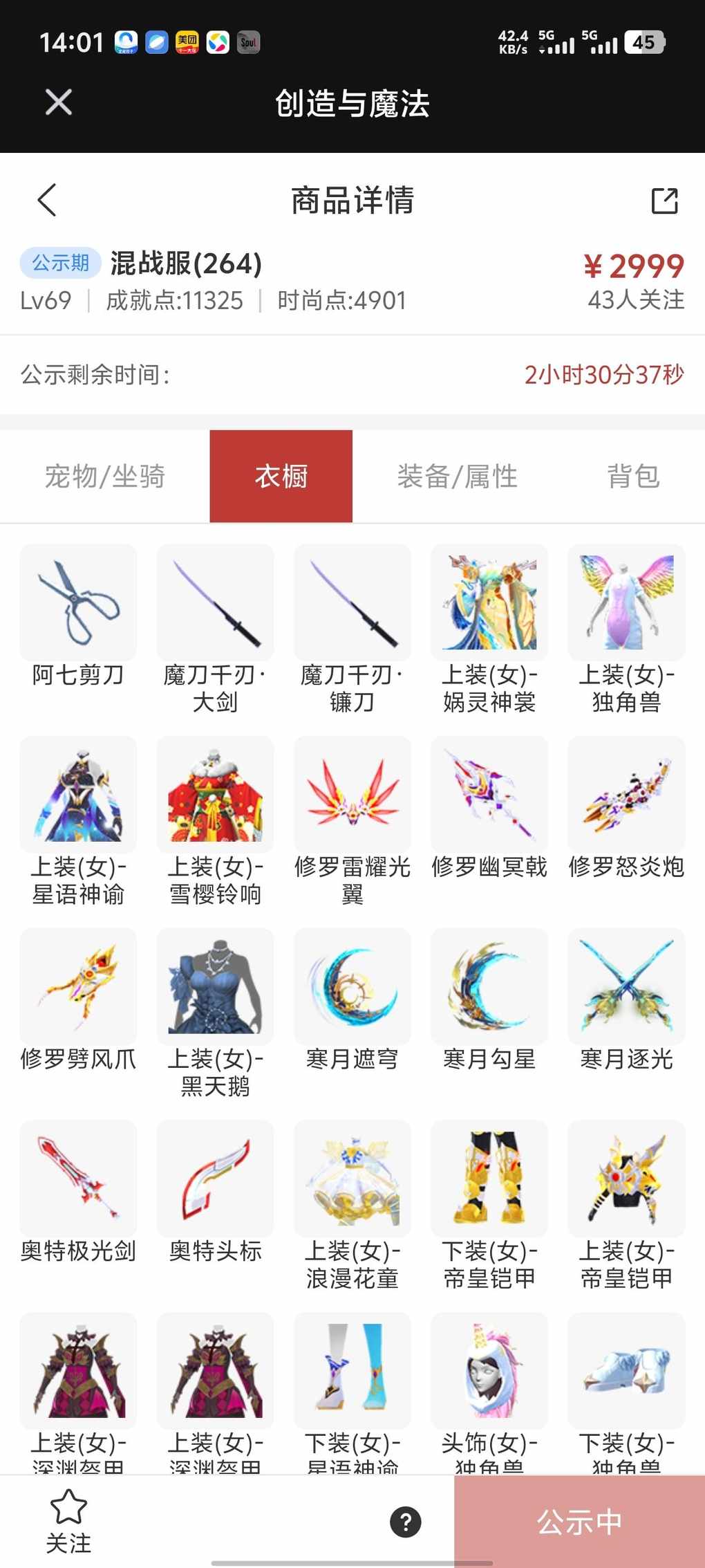Tap the 公示中 button
Screen dimensions: 705x1568
coord(579,1522)
